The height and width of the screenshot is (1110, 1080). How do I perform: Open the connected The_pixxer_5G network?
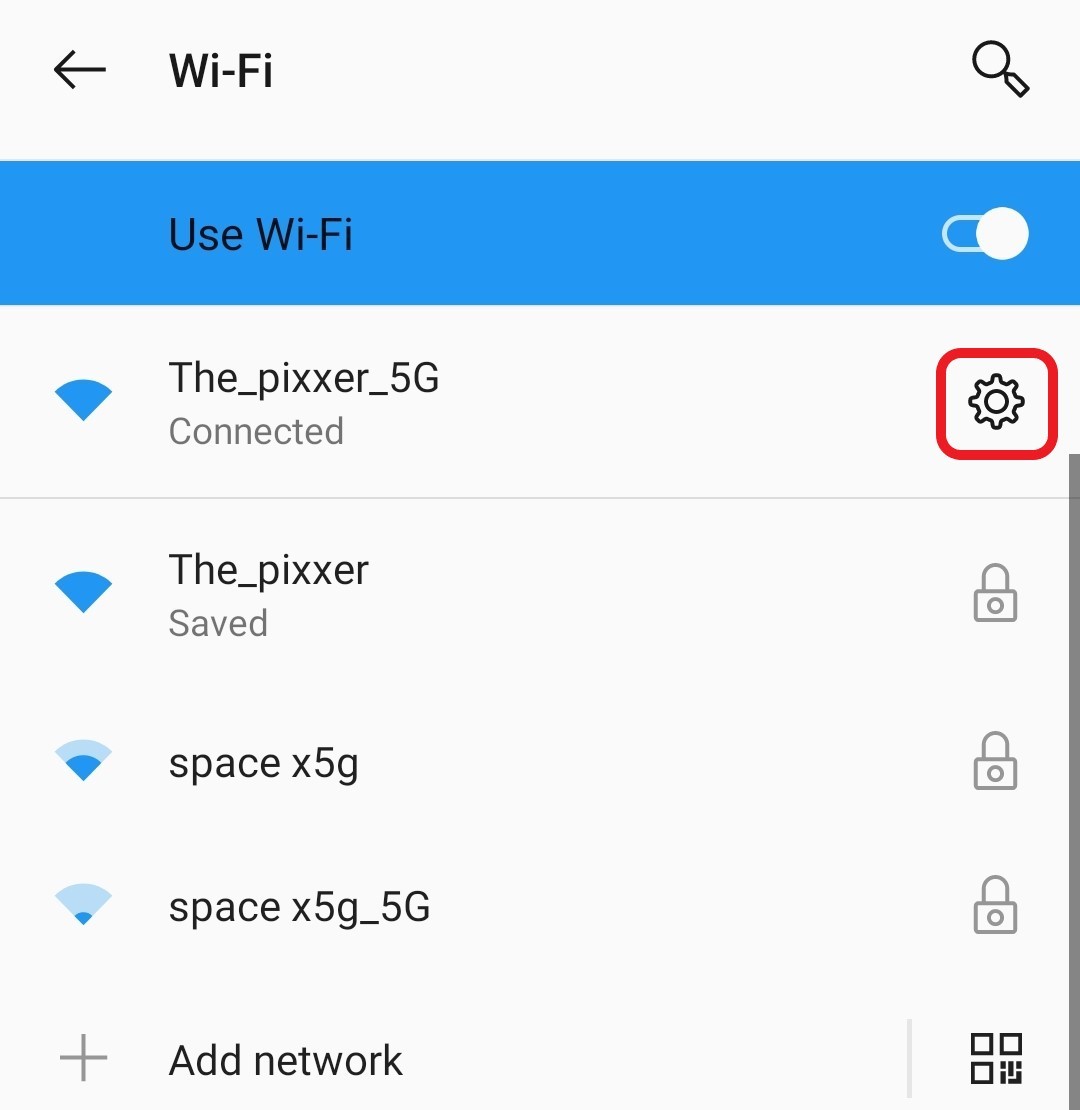[304, 403]
